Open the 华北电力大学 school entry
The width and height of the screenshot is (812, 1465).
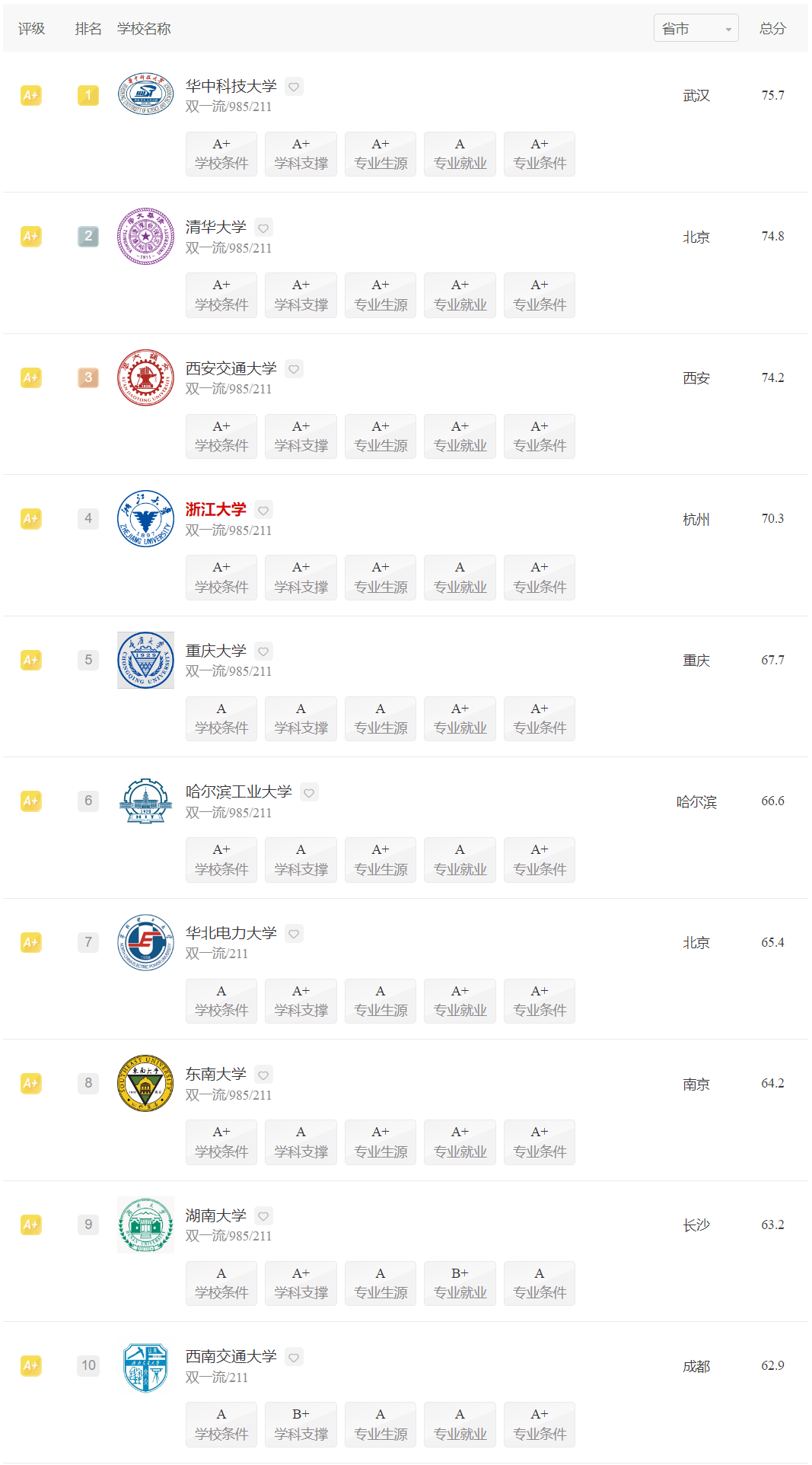[x=231, y=933]
